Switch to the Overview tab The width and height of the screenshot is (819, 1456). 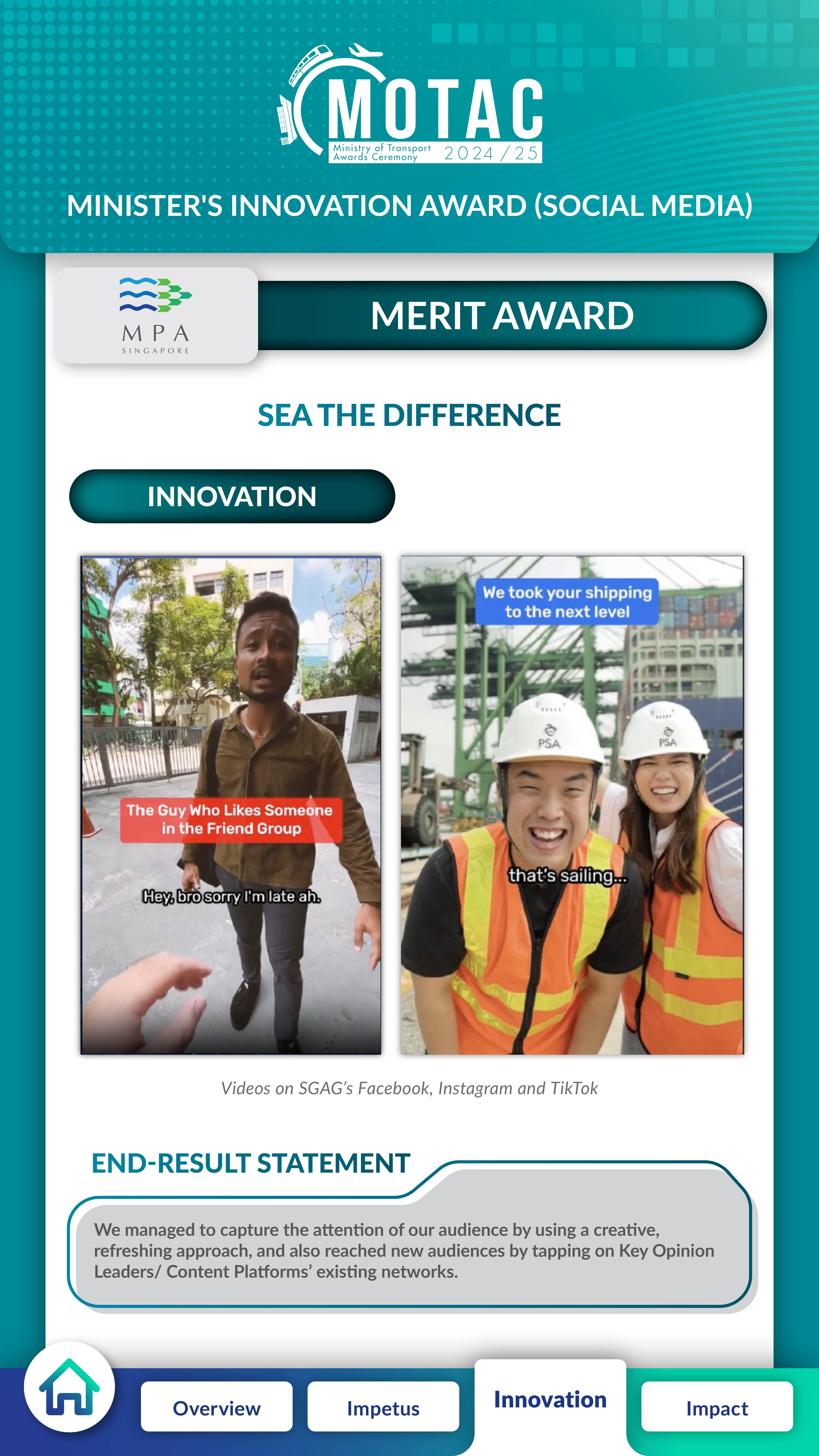click(x=216, y=1408)
